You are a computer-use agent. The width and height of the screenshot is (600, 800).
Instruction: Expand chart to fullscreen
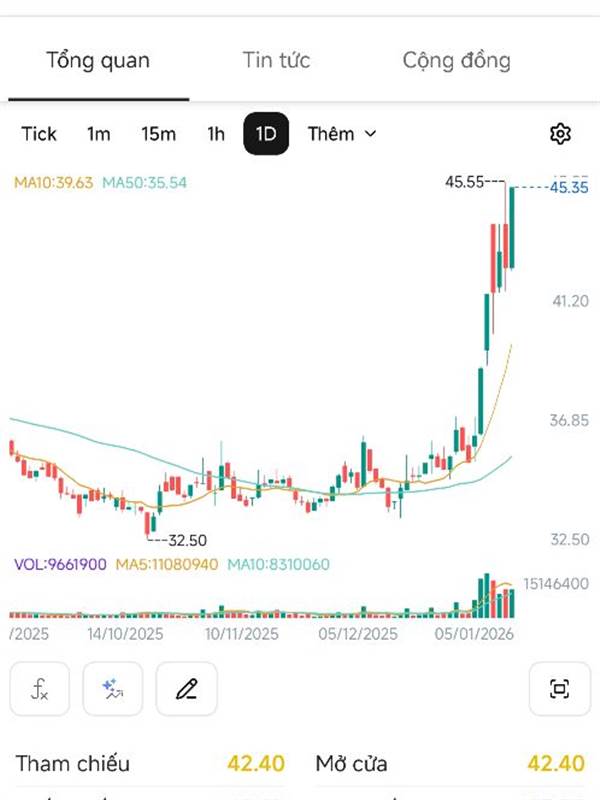pyautogui.click(x=560, y=689)
